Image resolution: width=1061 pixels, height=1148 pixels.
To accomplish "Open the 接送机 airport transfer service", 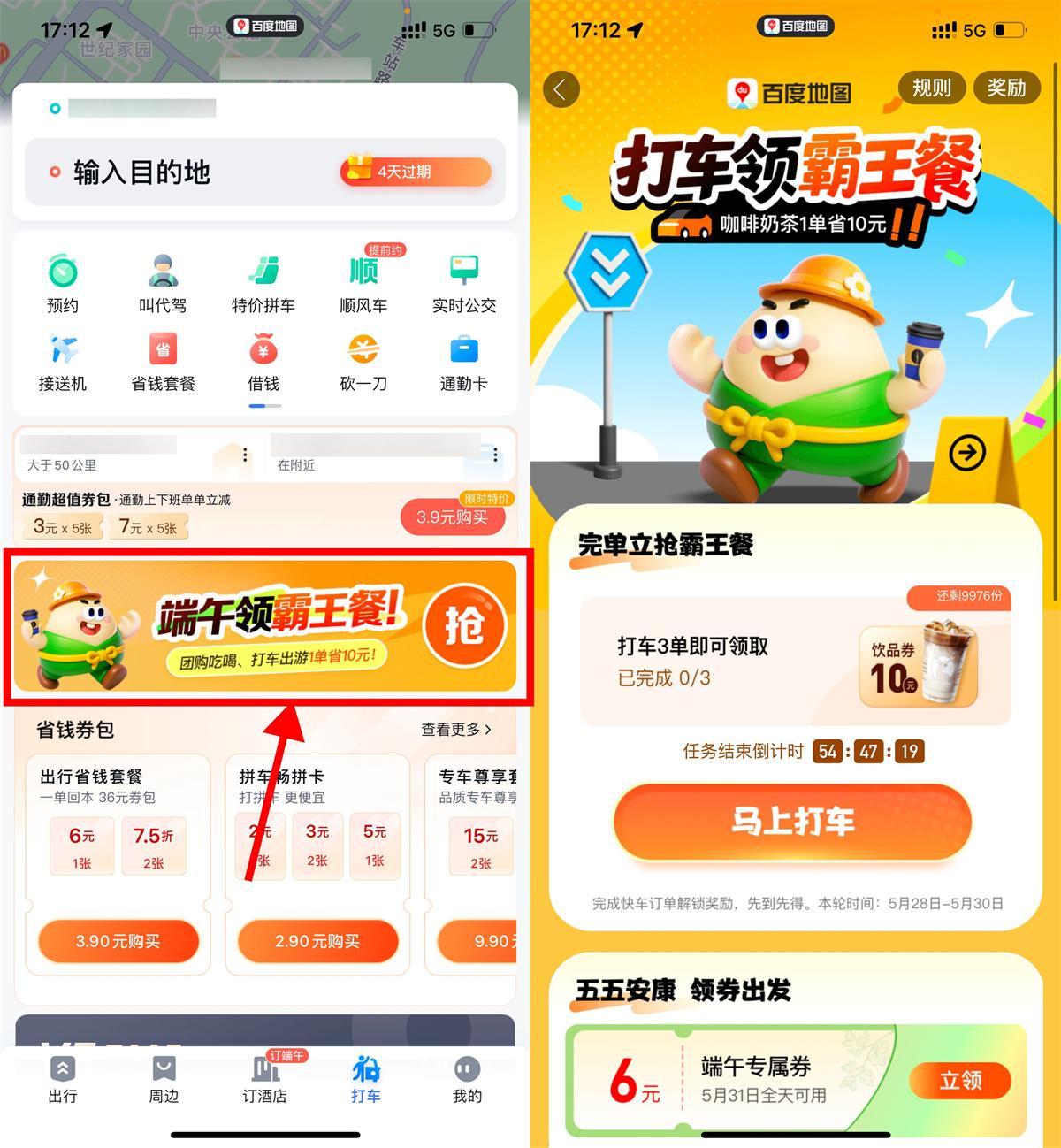I will point(63,362).
